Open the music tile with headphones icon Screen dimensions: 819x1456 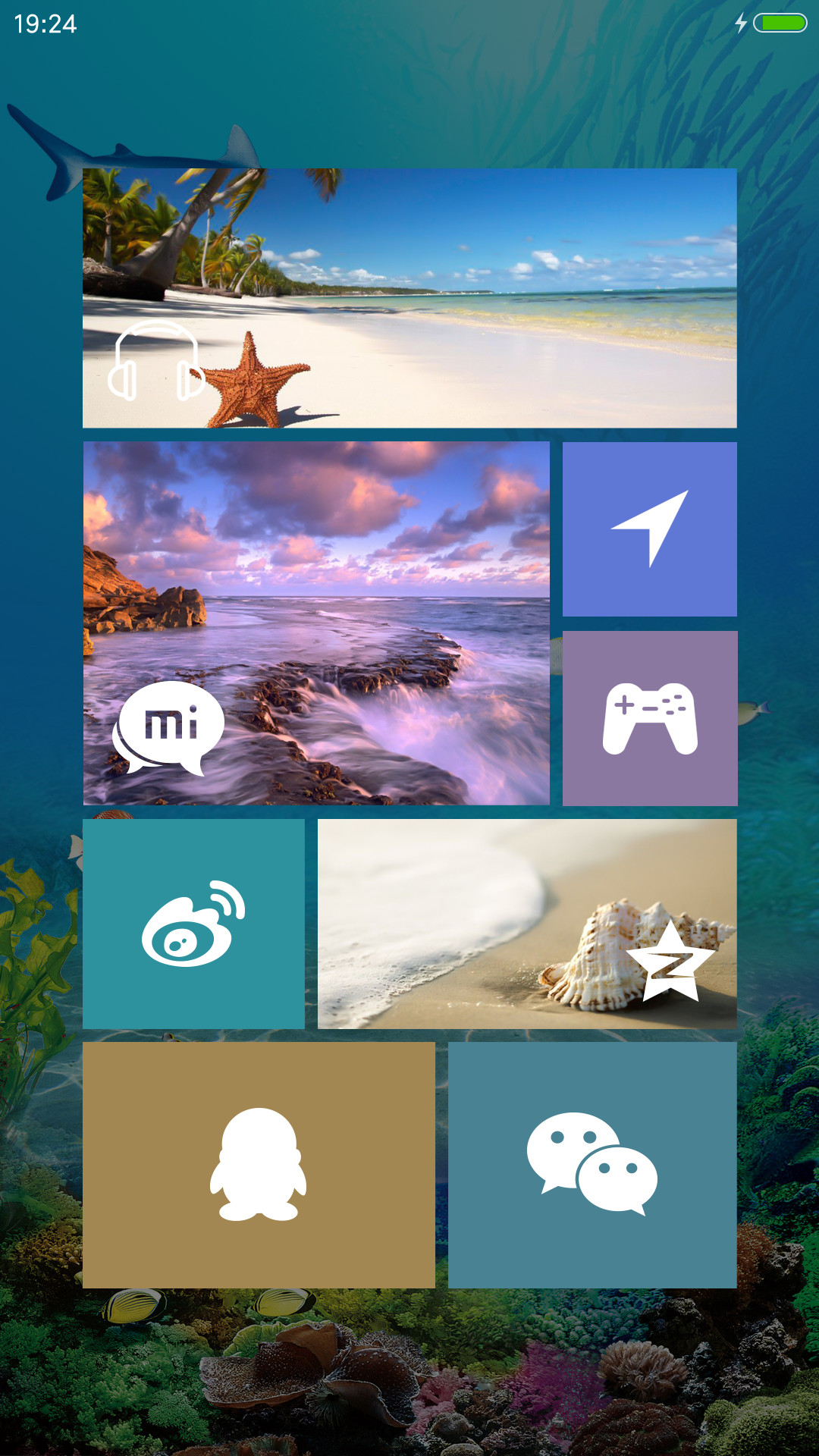409,298
